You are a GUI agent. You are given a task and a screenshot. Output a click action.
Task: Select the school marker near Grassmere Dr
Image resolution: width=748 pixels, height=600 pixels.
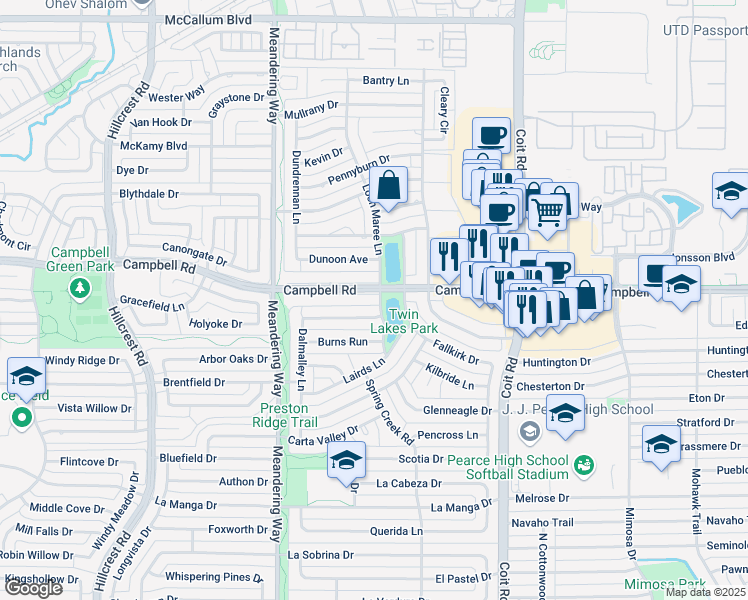pyautogui.click(x=661, y=445)
